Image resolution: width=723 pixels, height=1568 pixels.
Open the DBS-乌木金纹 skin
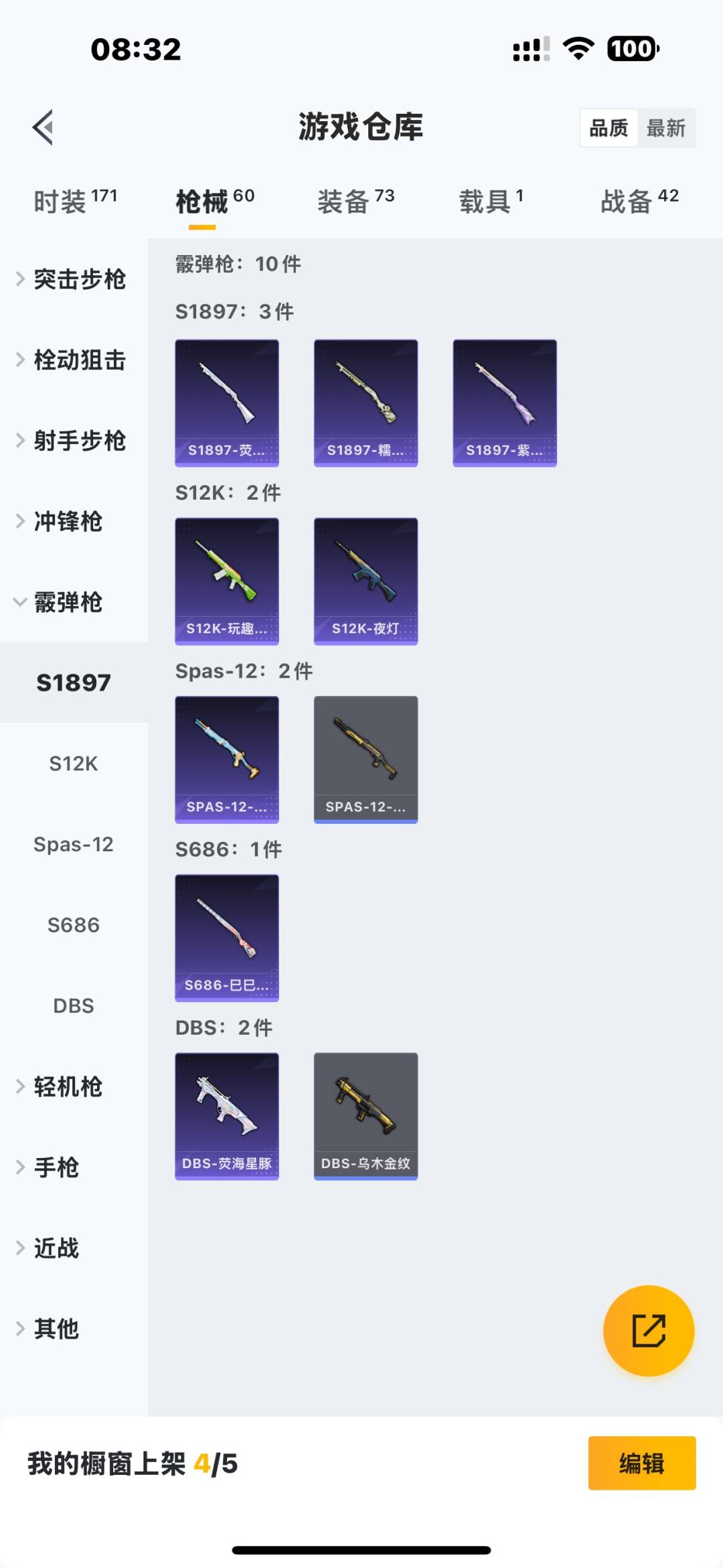click(x=366, y=1116)
